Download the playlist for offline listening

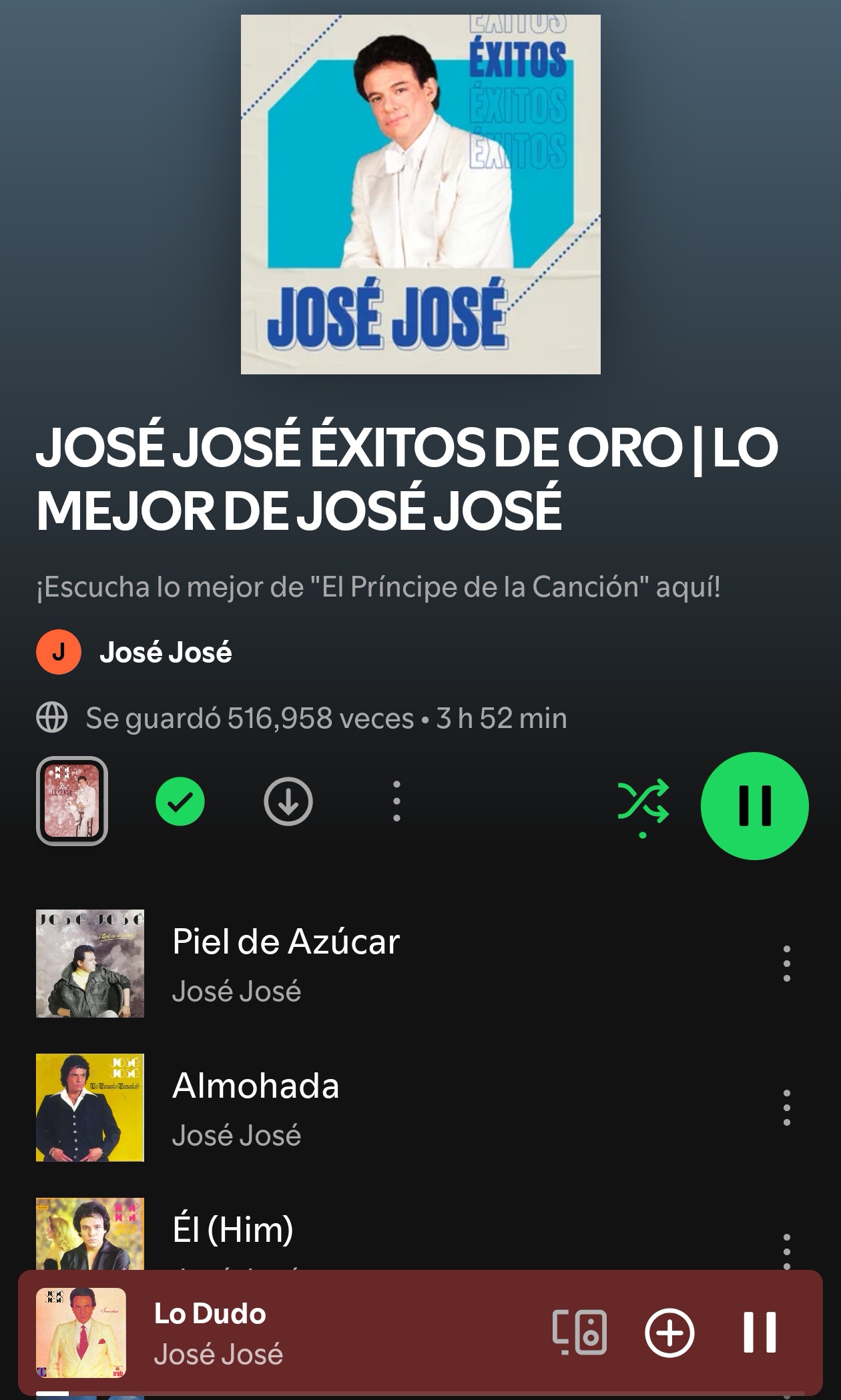(288, 801)
